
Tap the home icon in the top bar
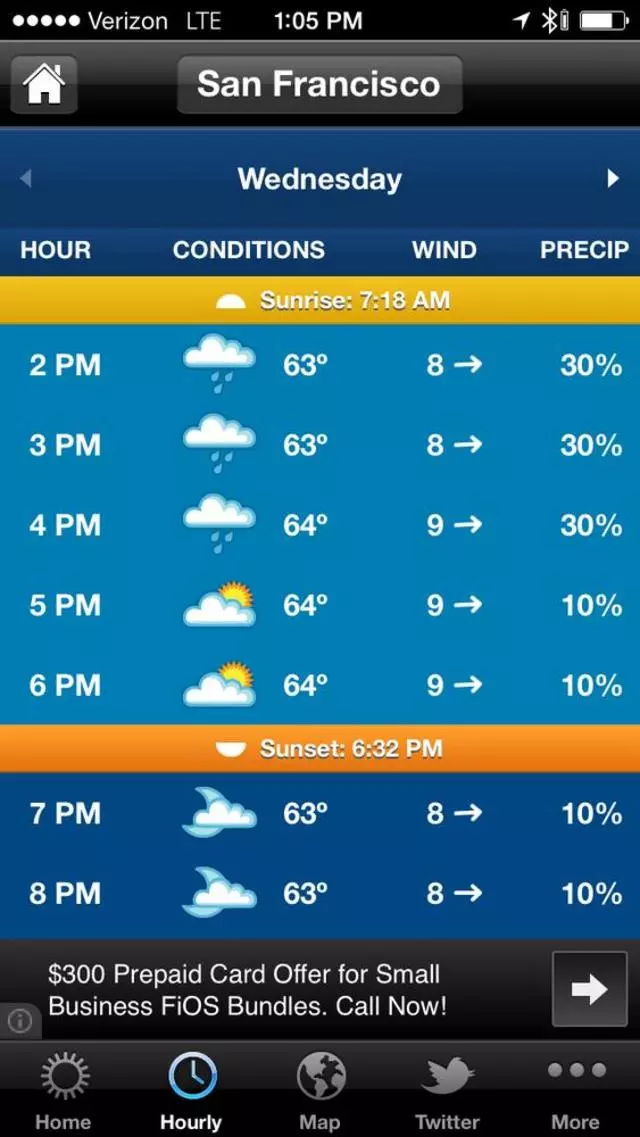click(x=44, y=84)
